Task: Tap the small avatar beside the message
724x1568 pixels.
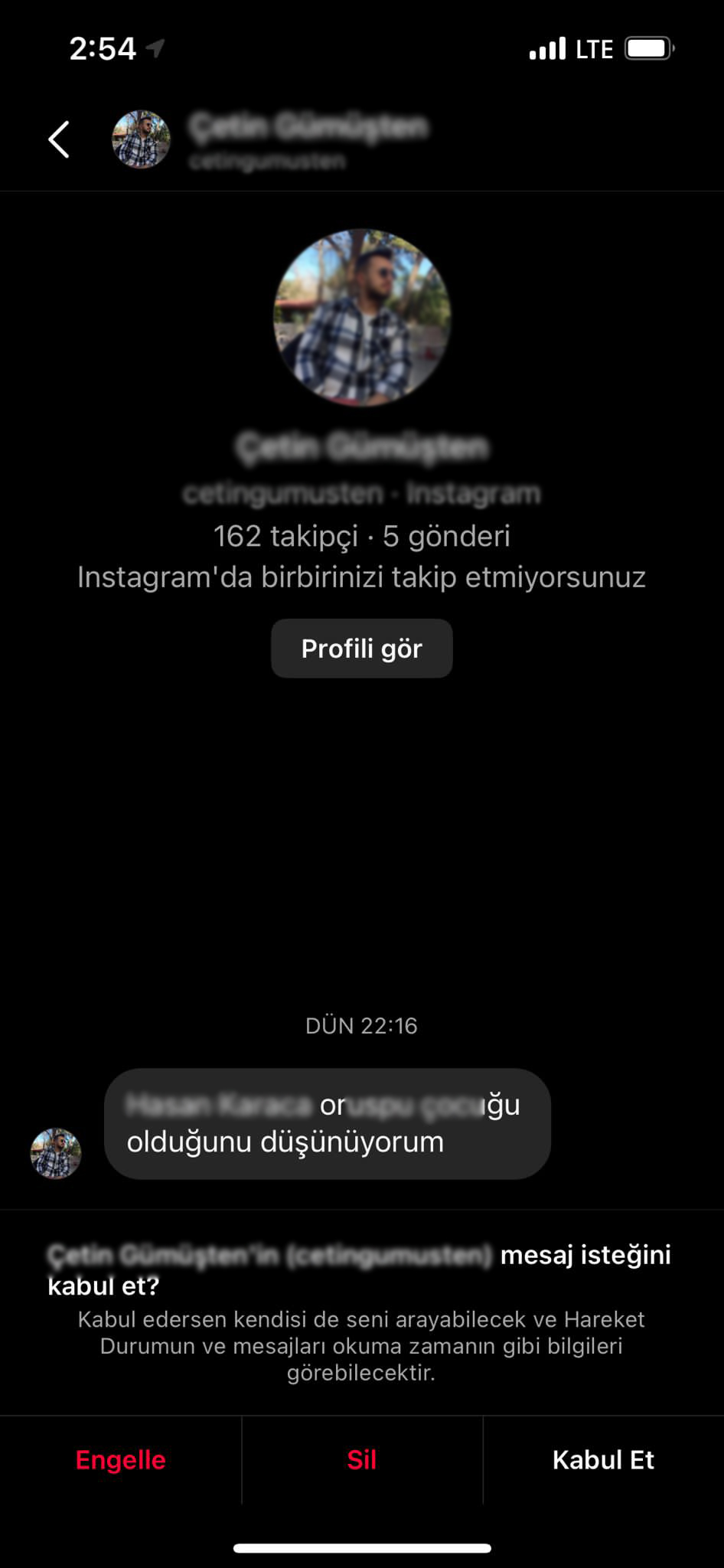Action: coord(55,1153)
